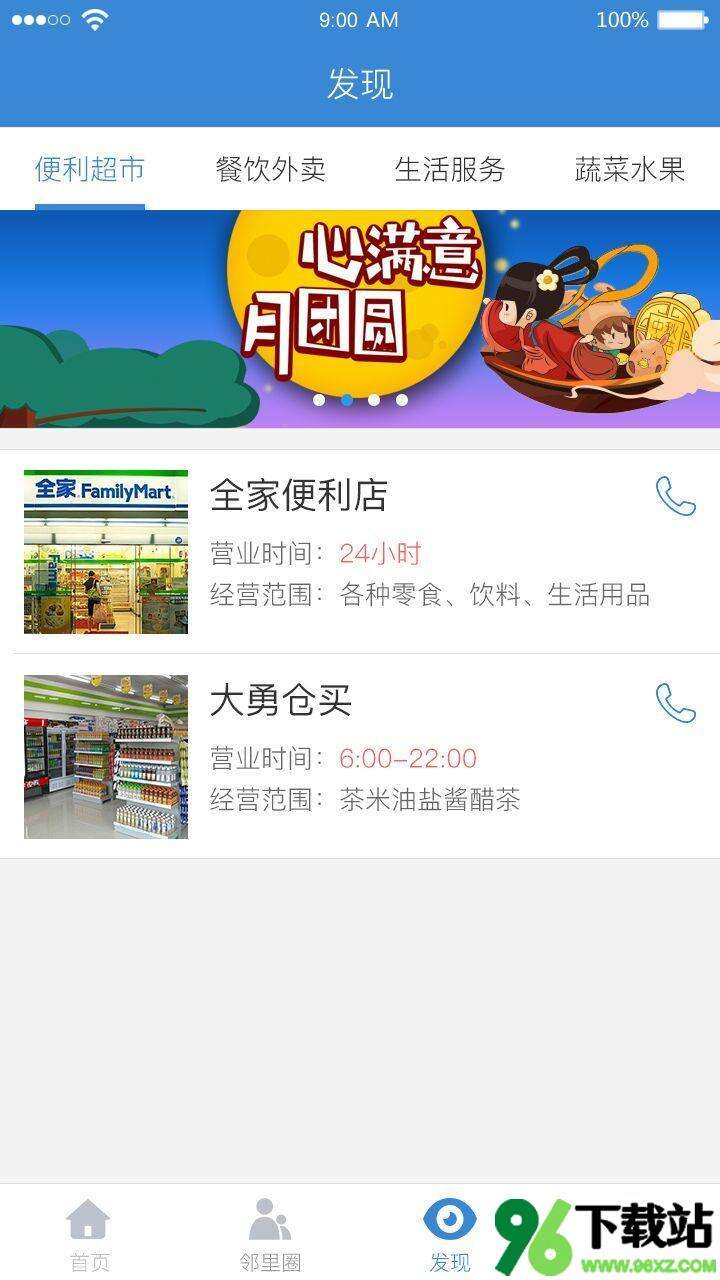Call 全家便利店 via phone icon
Viewport: 720px width, 1280px height.
(x=675, y=496)
